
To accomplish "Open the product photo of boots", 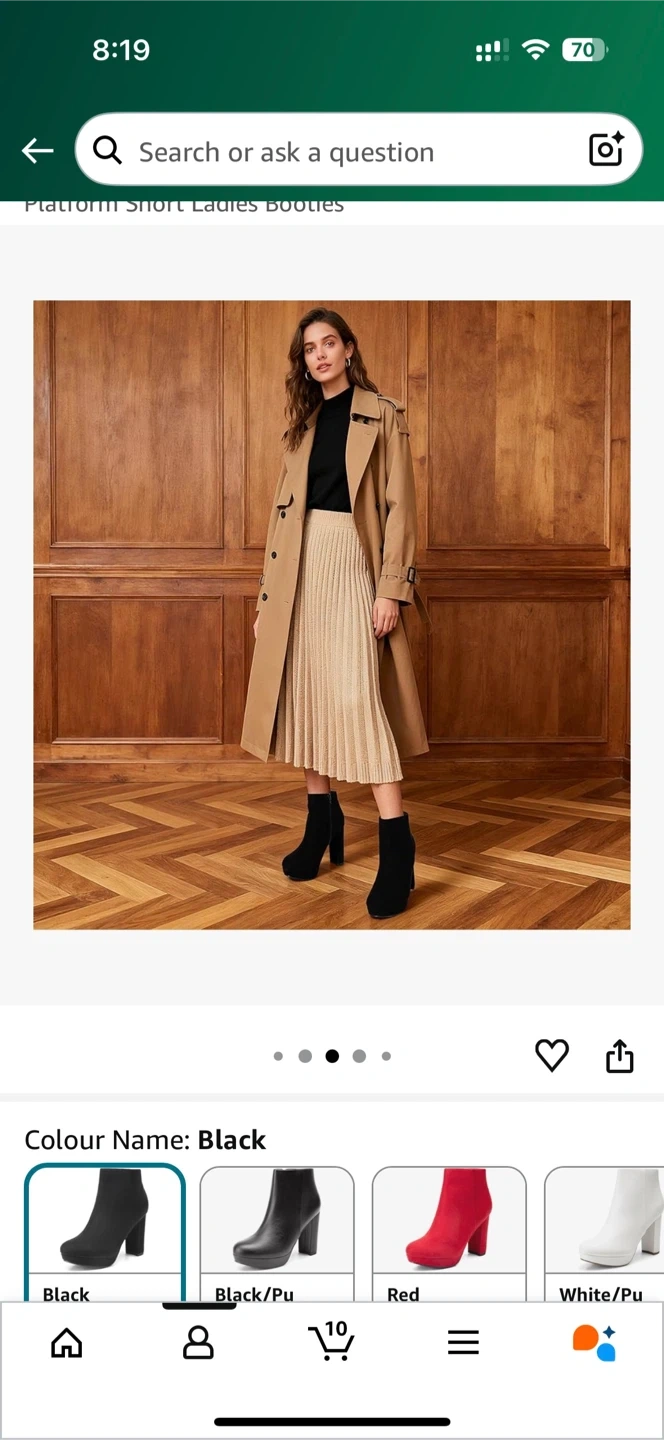I will (x=332, y=614).
